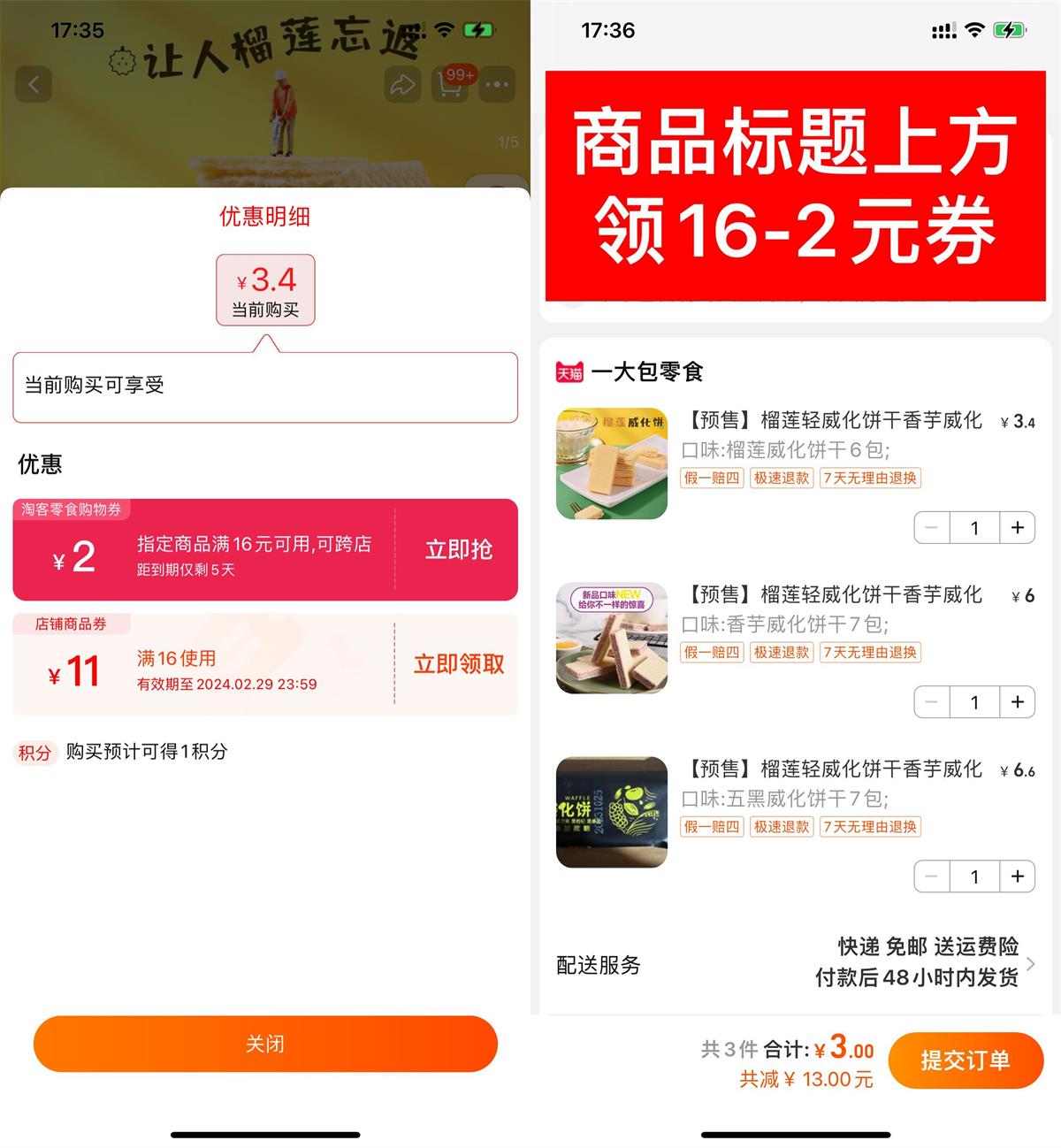Decrease quantity of 香芋威化饼干7包 item

click(931, 701)
